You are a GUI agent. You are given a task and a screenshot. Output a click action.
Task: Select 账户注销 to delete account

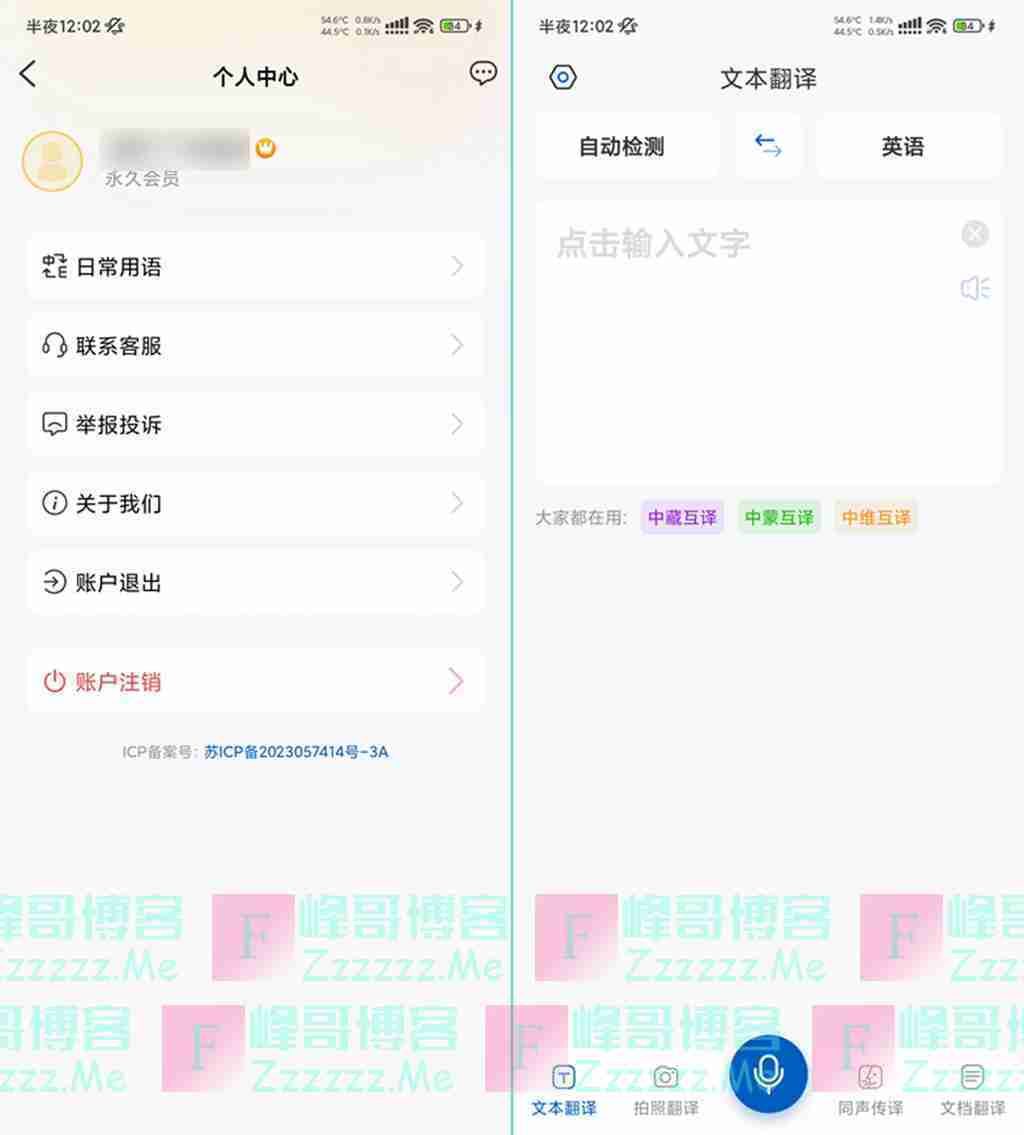point(255,682)
